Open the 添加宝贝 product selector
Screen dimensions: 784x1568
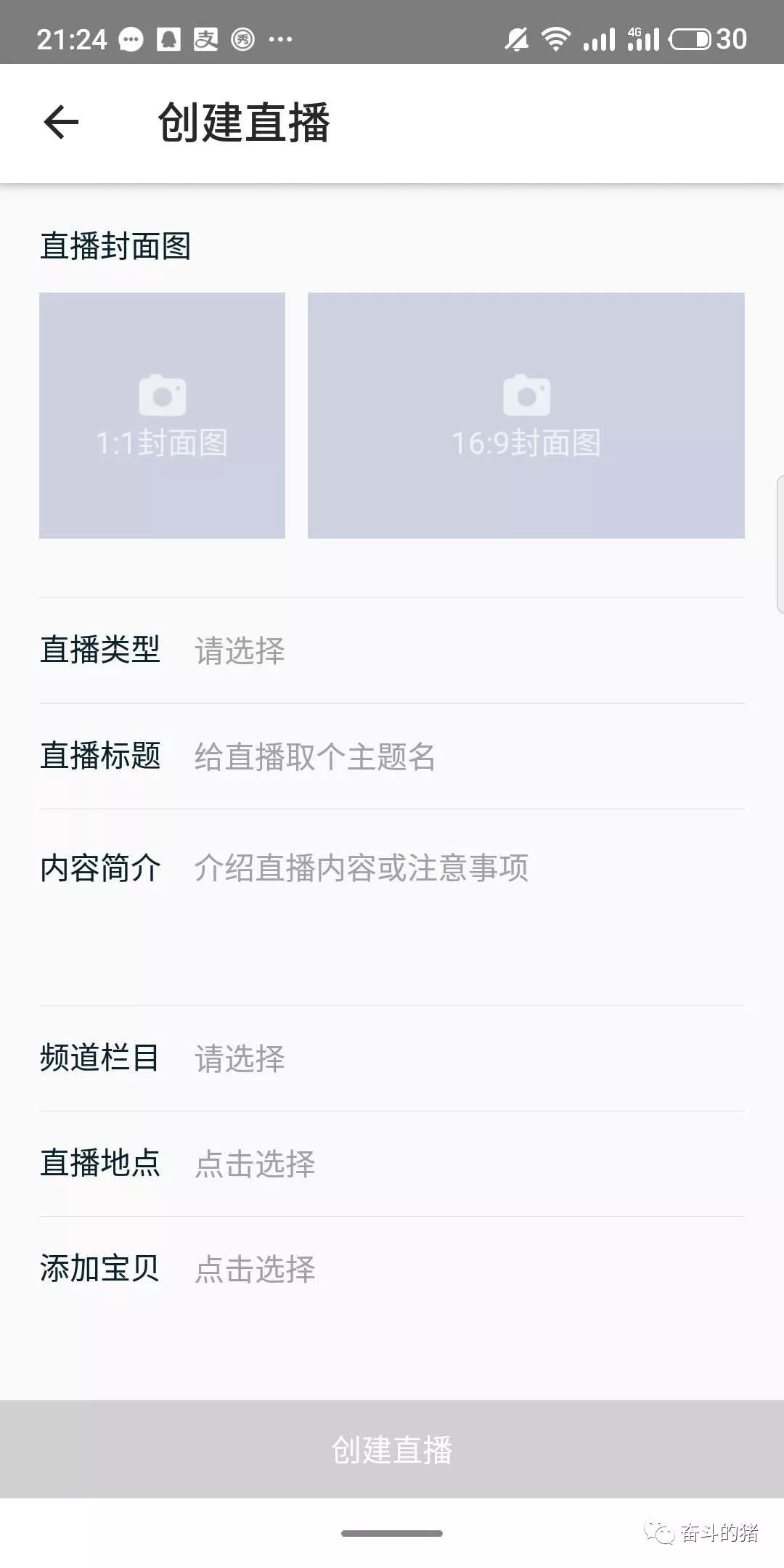[254, 1267]
